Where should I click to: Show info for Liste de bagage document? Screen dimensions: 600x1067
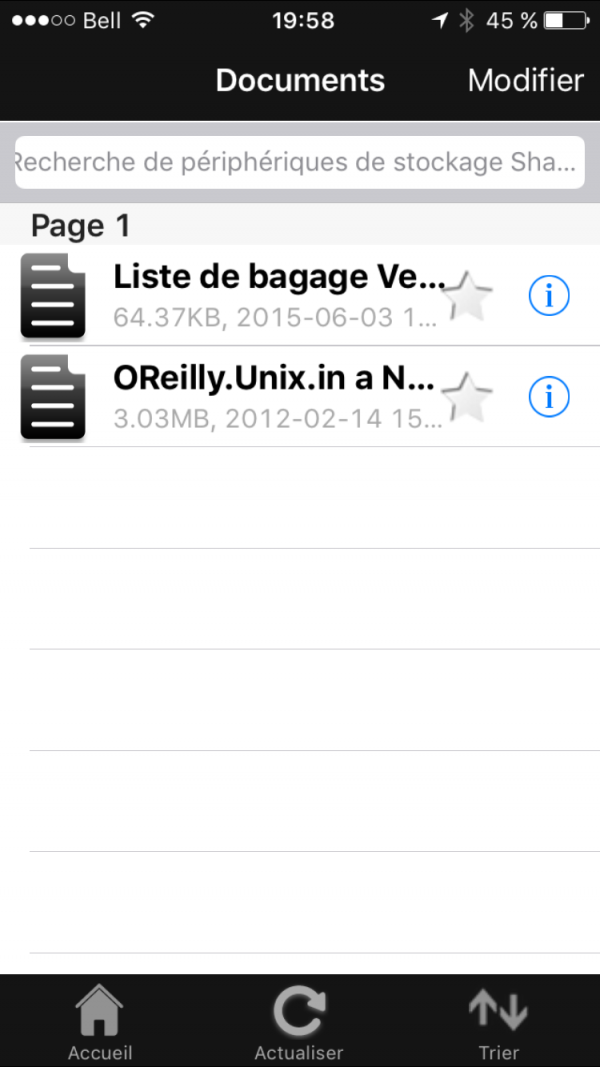coord(549,296)
